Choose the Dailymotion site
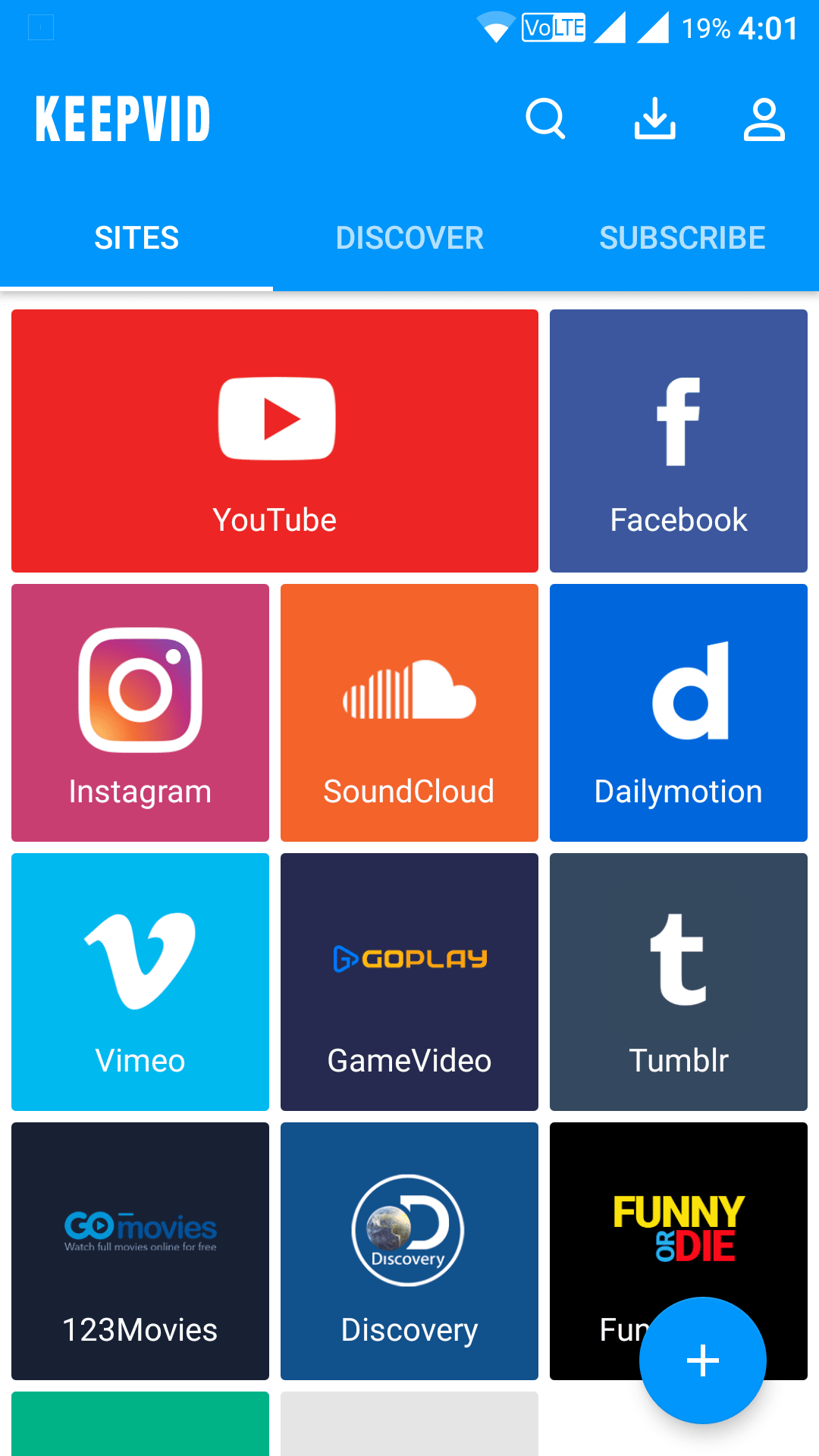Image resolution: width=819 pixels, height=1456 pixels. (678, 712)
